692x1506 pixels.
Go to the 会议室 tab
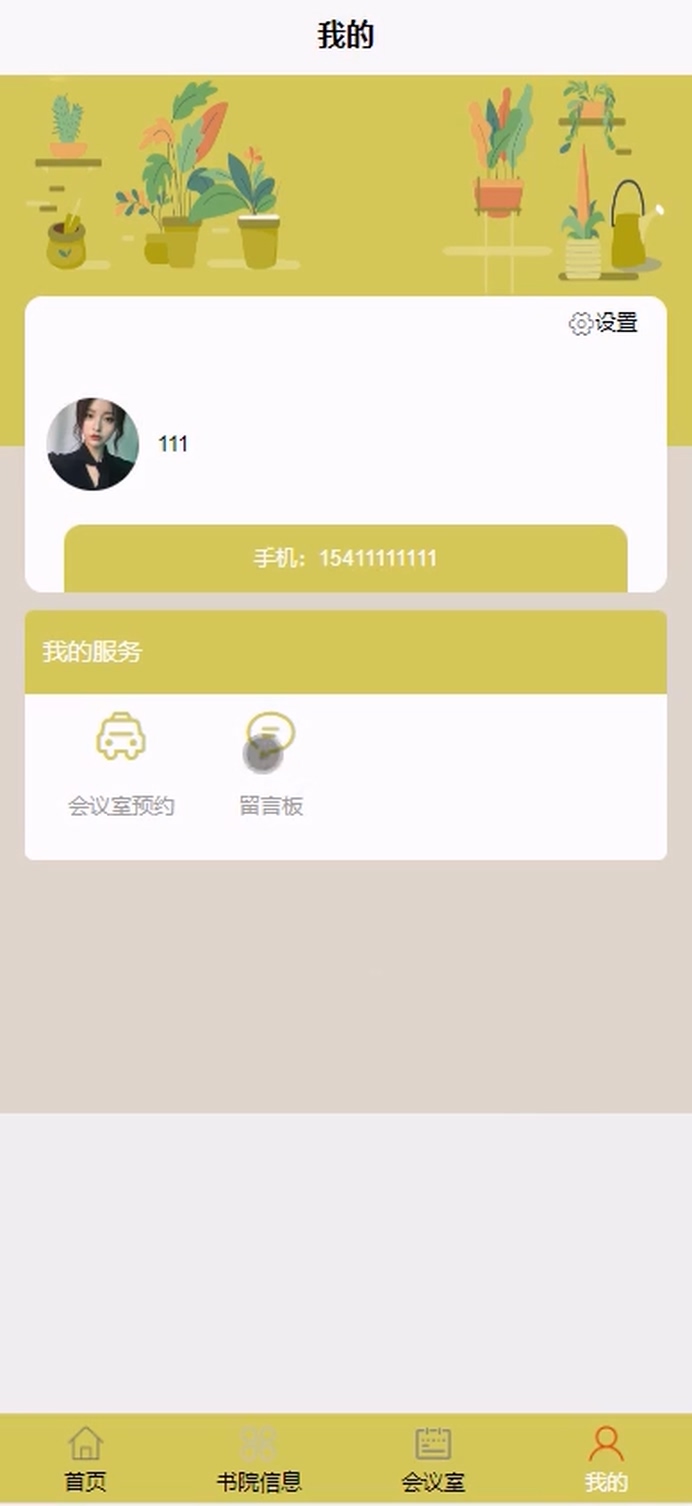(433, 1460)
